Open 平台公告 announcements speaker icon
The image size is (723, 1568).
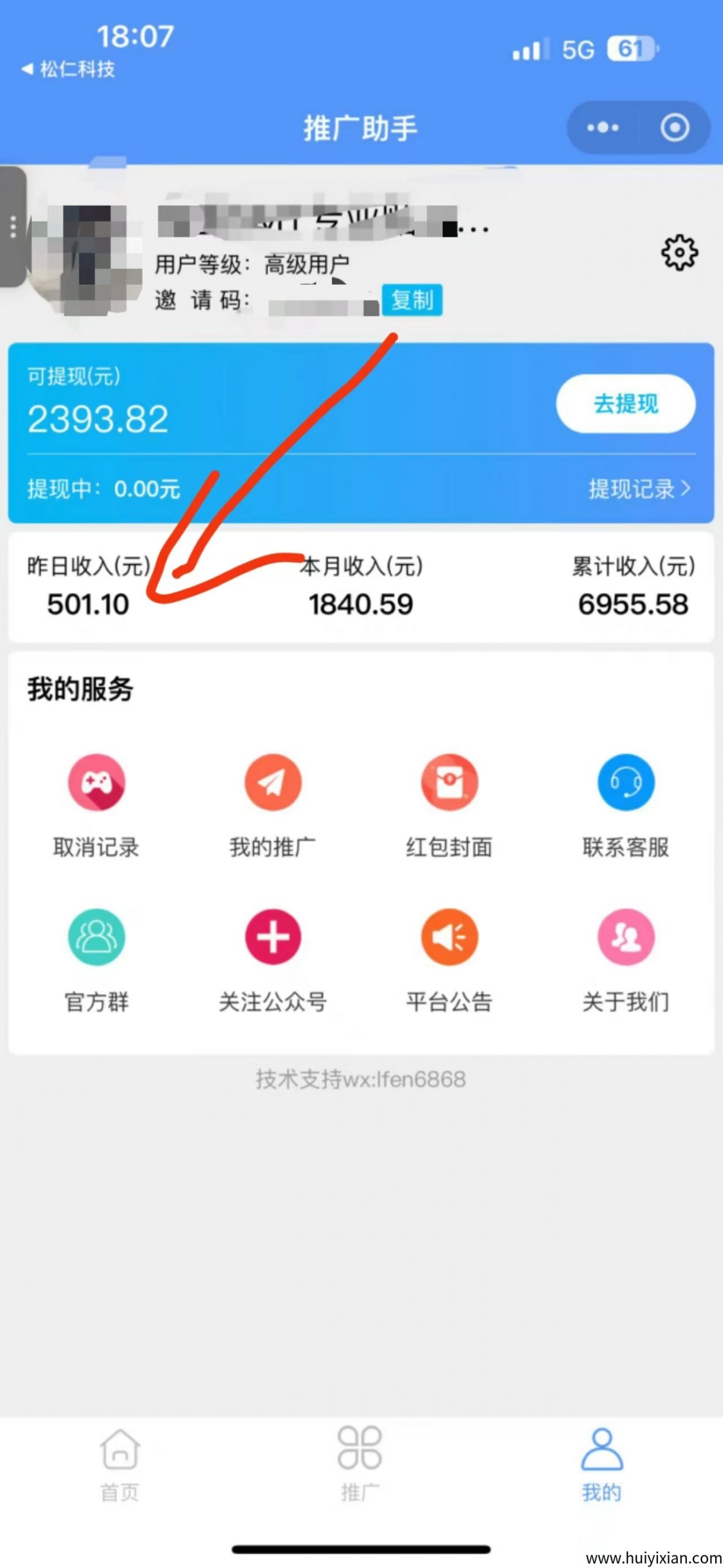pos(449,937)
